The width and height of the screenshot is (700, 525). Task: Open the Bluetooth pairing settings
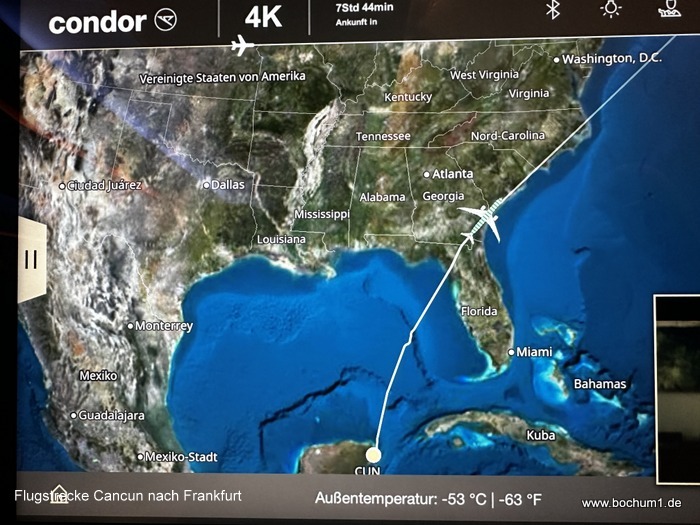click(x=552, y=9)
